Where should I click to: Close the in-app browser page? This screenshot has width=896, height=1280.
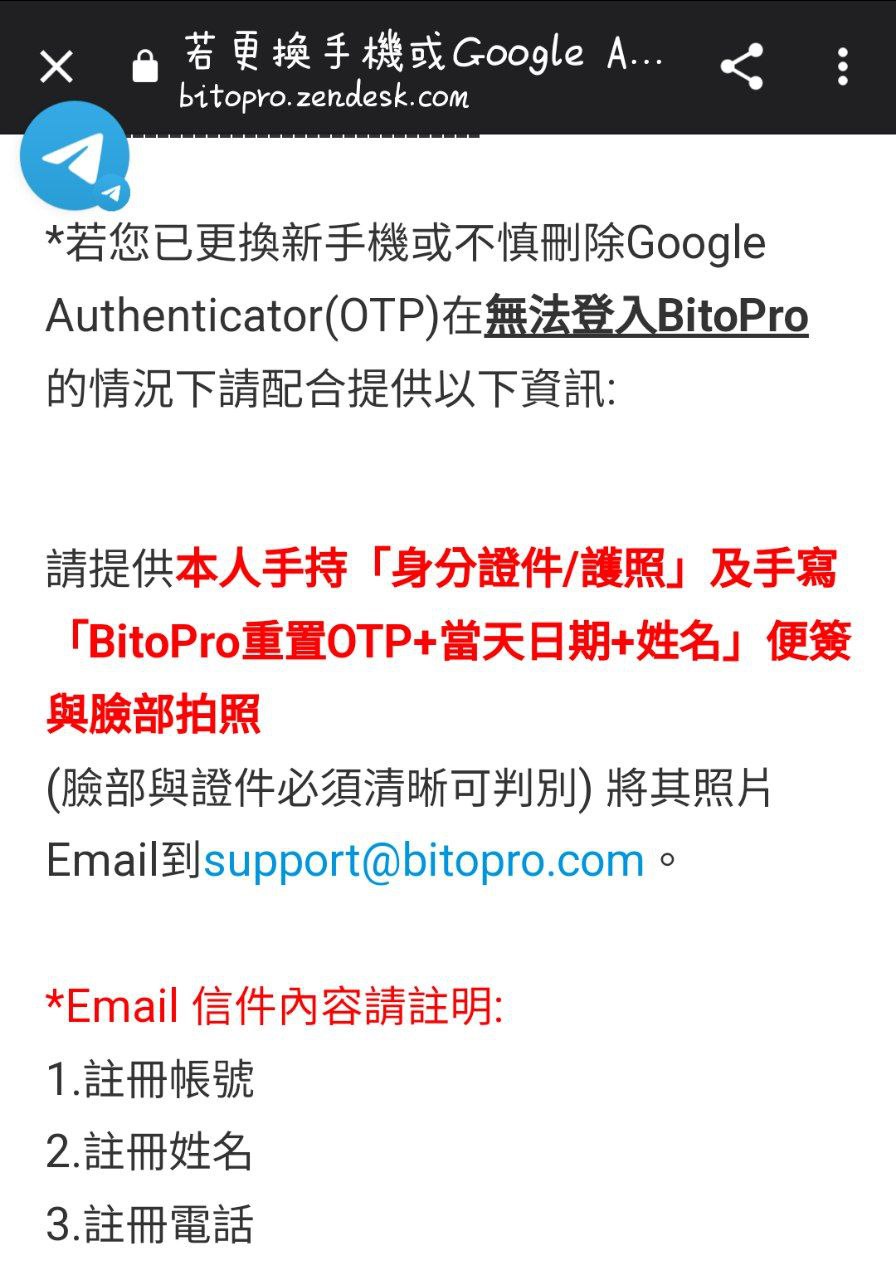[56, 67]
